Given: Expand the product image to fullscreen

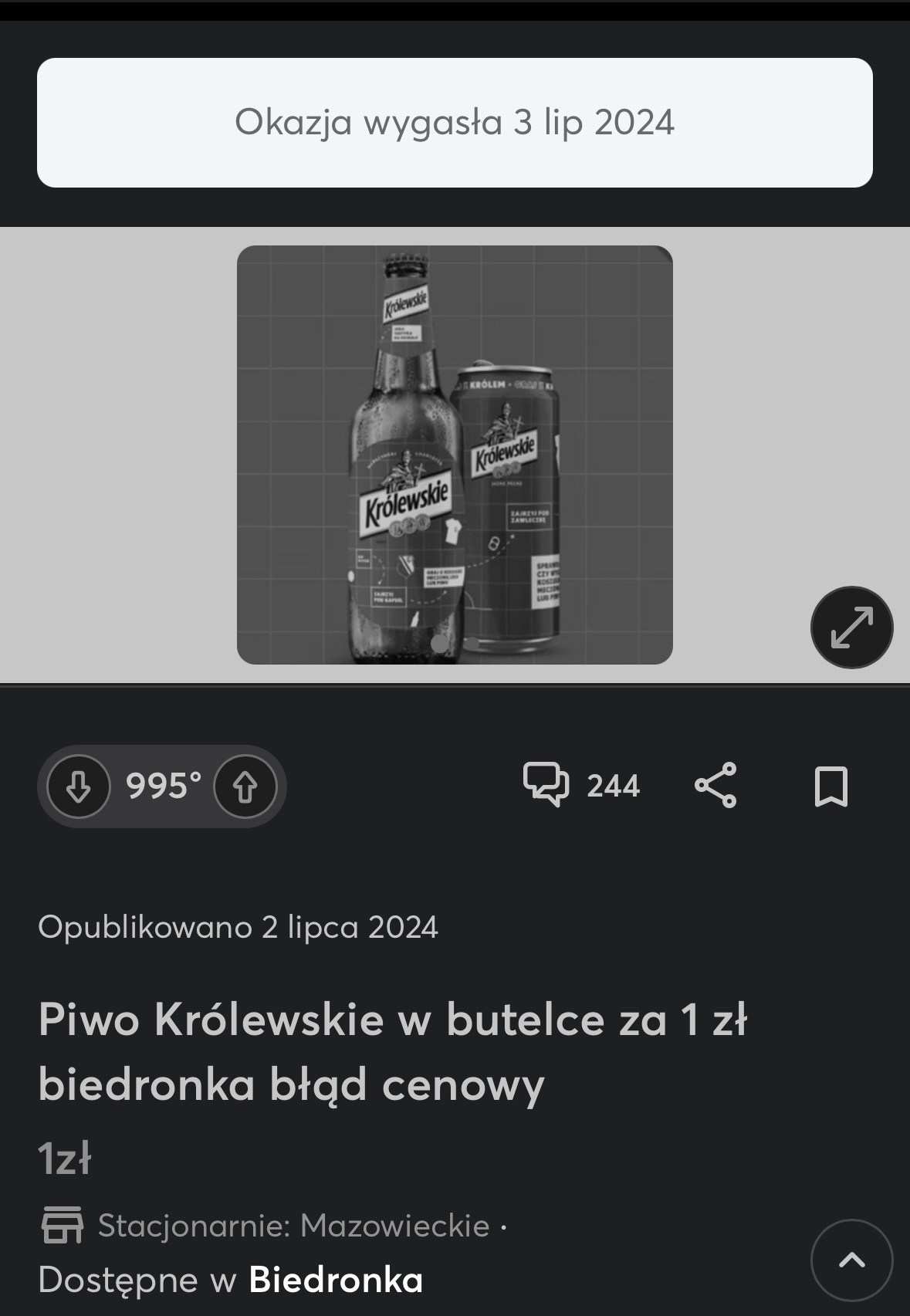Looking at the screenshot, I should click(x=851, y=628).
